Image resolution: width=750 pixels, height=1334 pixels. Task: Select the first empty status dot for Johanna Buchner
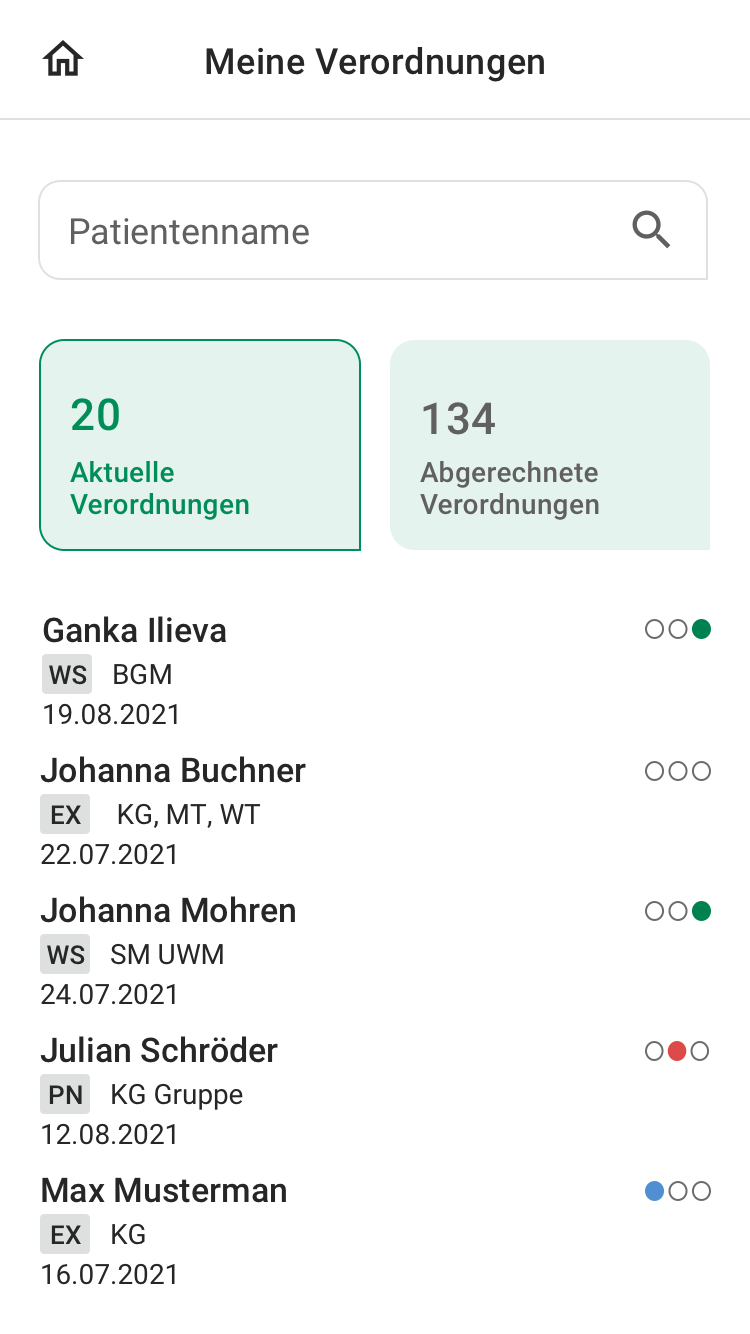point(653,771)
